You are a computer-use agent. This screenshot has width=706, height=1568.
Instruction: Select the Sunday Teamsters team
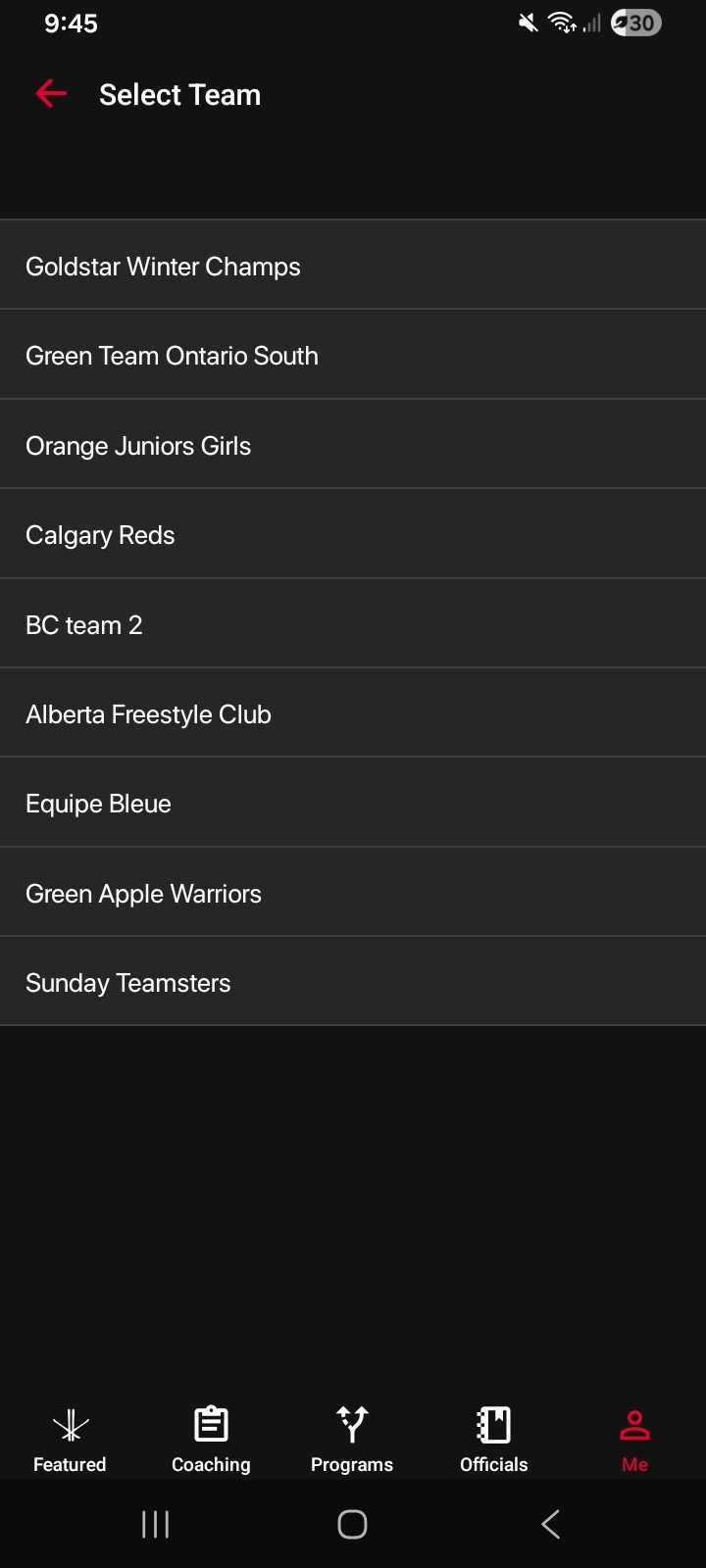click(x=353, y=982)
